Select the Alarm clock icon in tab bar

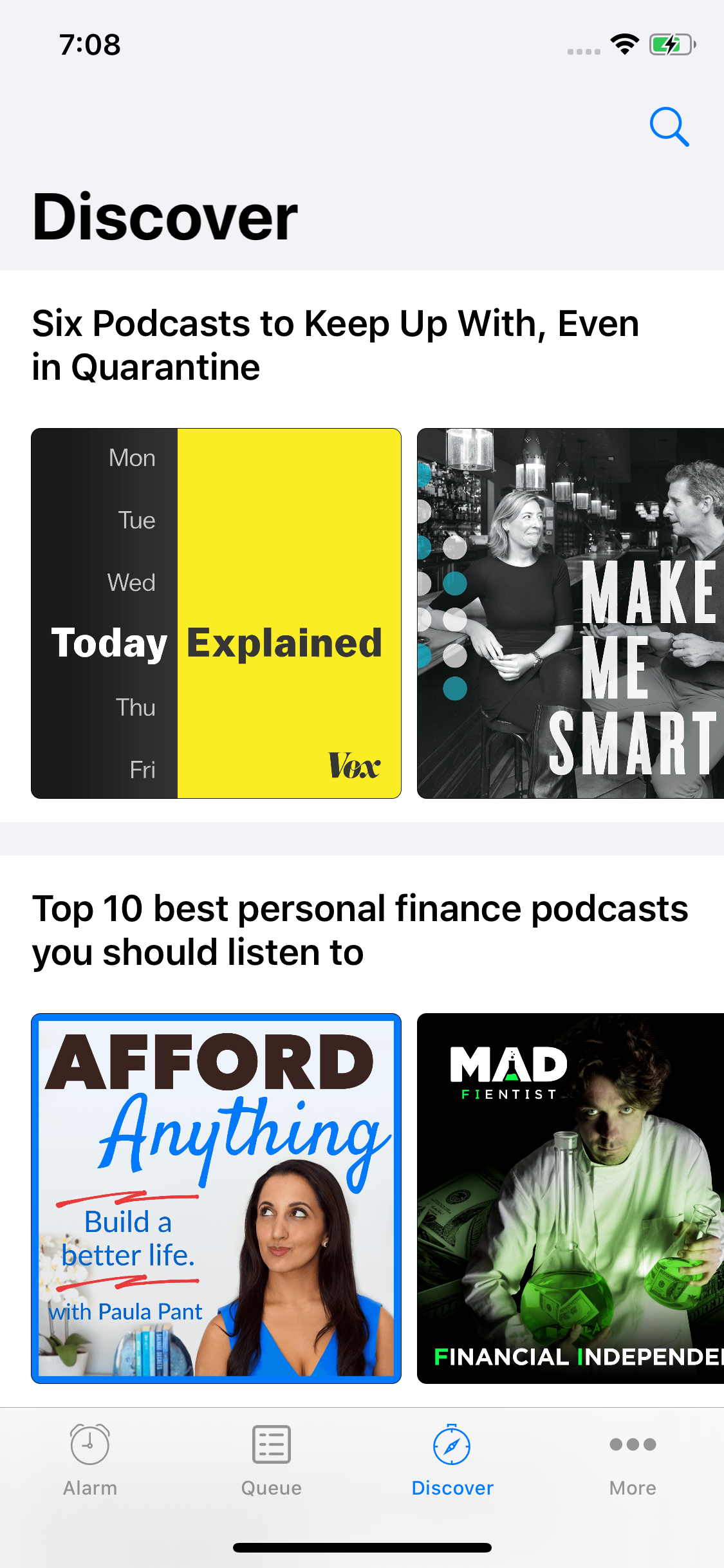pyautogui.click(x=89, y=1444)
